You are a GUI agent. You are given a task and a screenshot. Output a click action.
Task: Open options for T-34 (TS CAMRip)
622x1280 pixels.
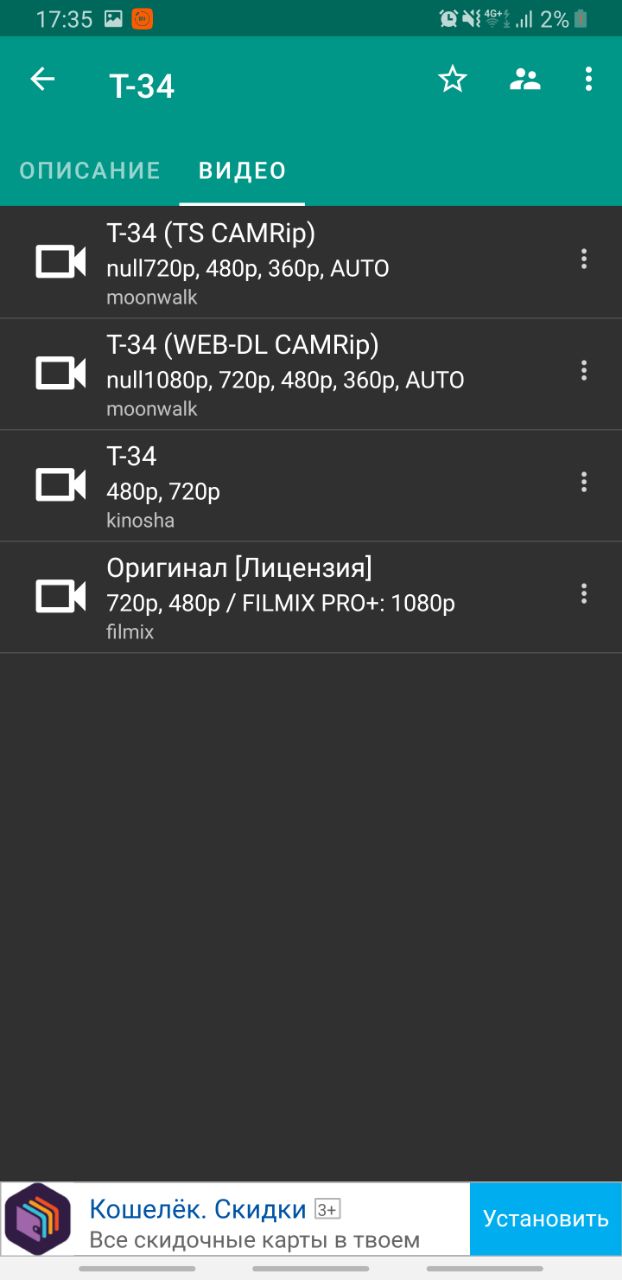pos(584,260)
